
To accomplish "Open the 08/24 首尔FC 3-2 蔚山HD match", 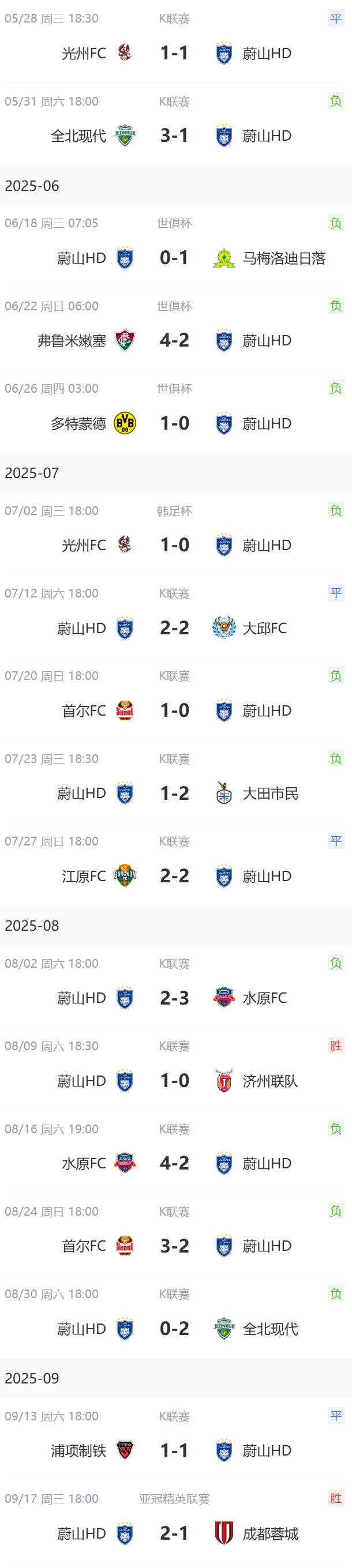I will coord(175,1246).
